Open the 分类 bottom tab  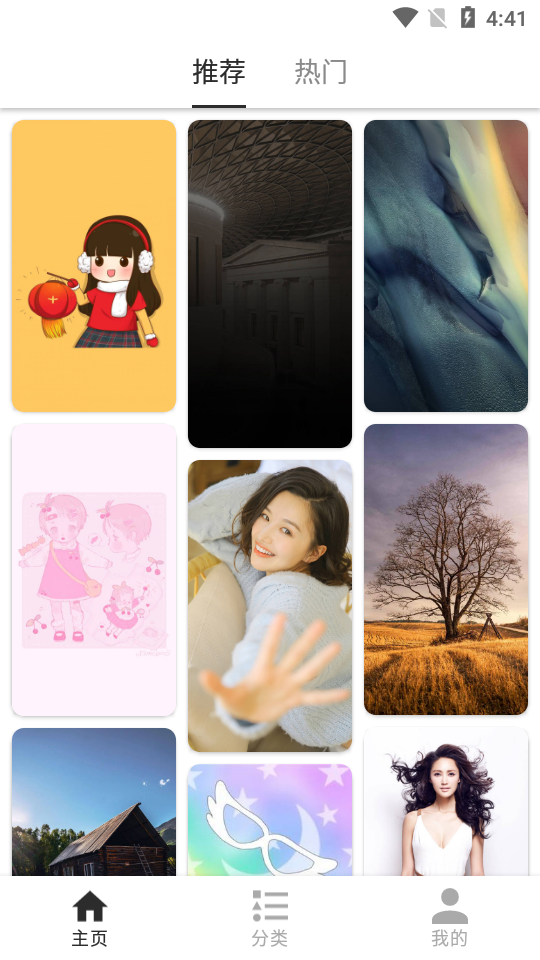(269, 918)
